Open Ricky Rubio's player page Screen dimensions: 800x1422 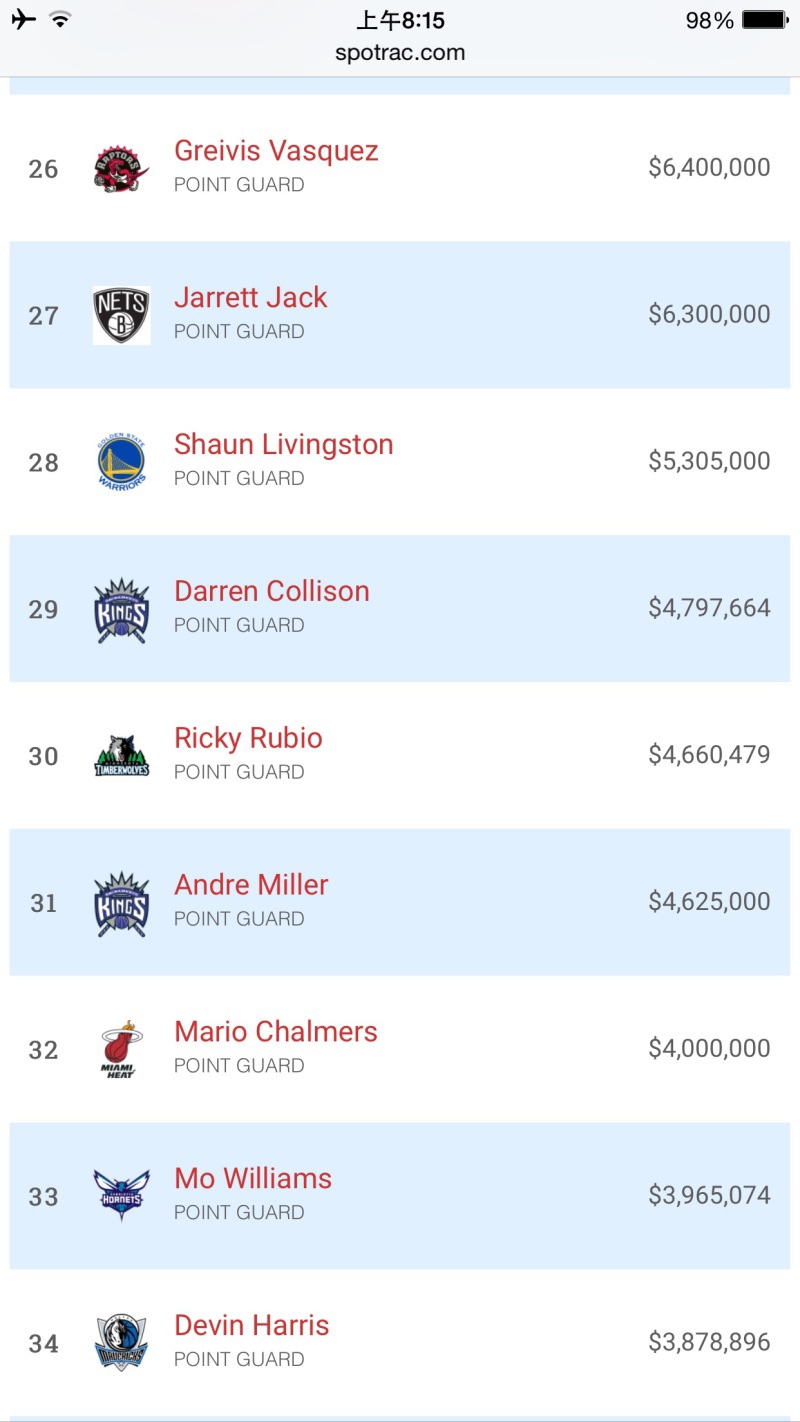[248, 739]
